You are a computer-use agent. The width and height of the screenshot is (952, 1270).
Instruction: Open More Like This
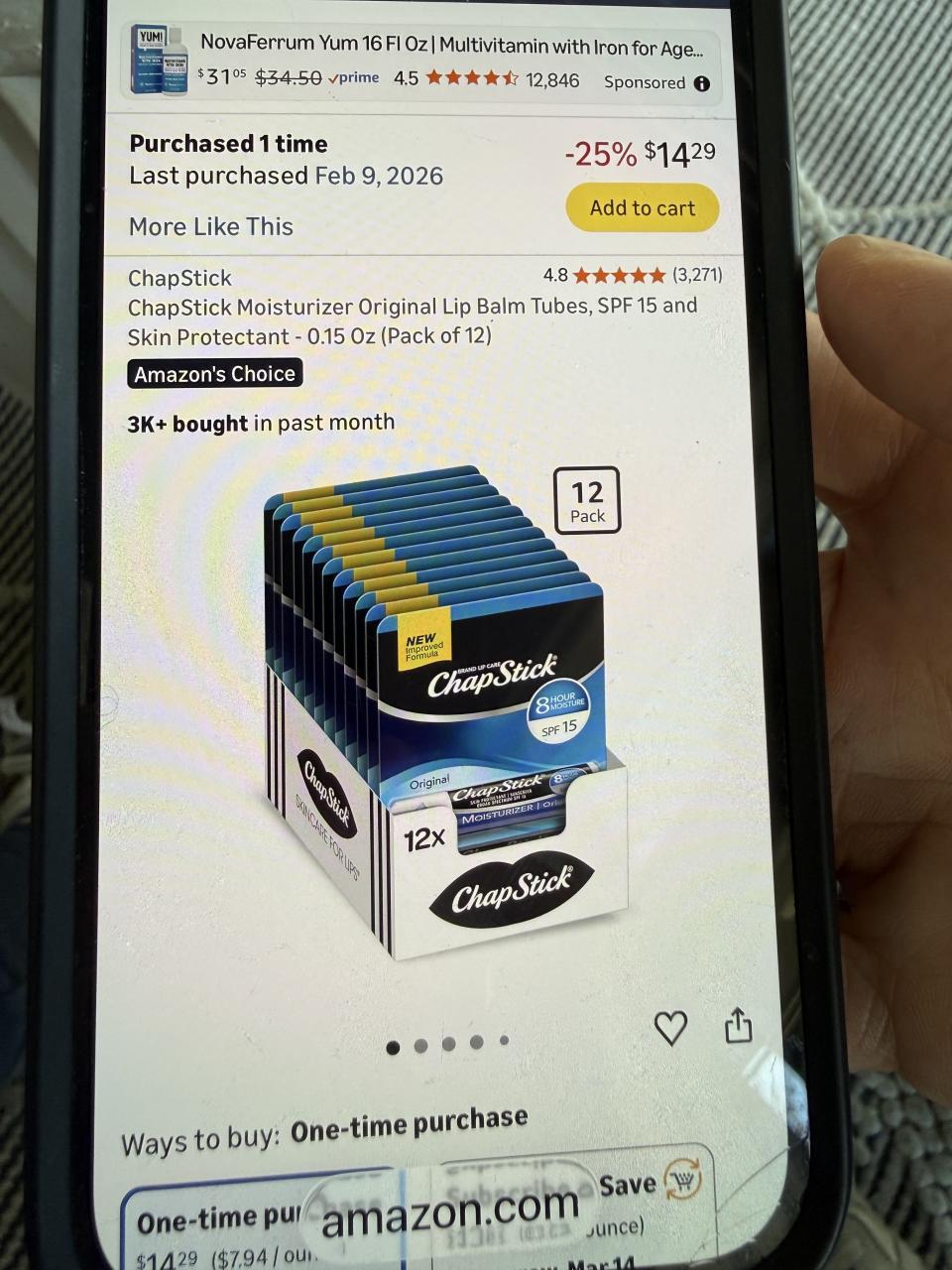(x=211, y=226)
